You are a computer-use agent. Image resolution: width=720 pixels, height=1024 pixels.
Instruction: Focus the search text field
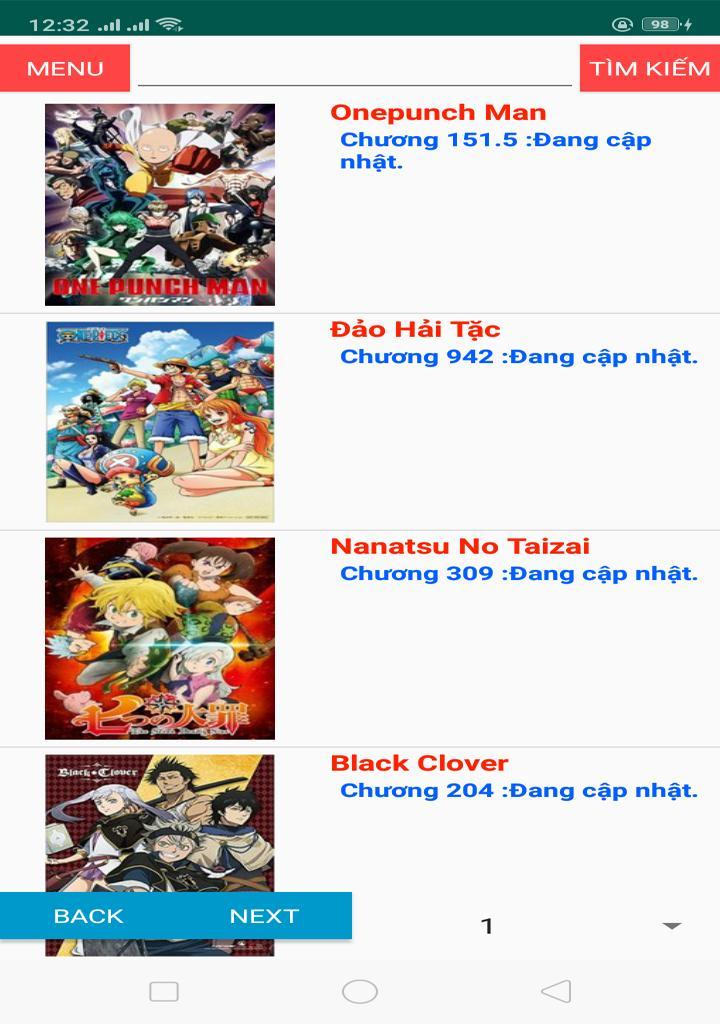(354, 68)
